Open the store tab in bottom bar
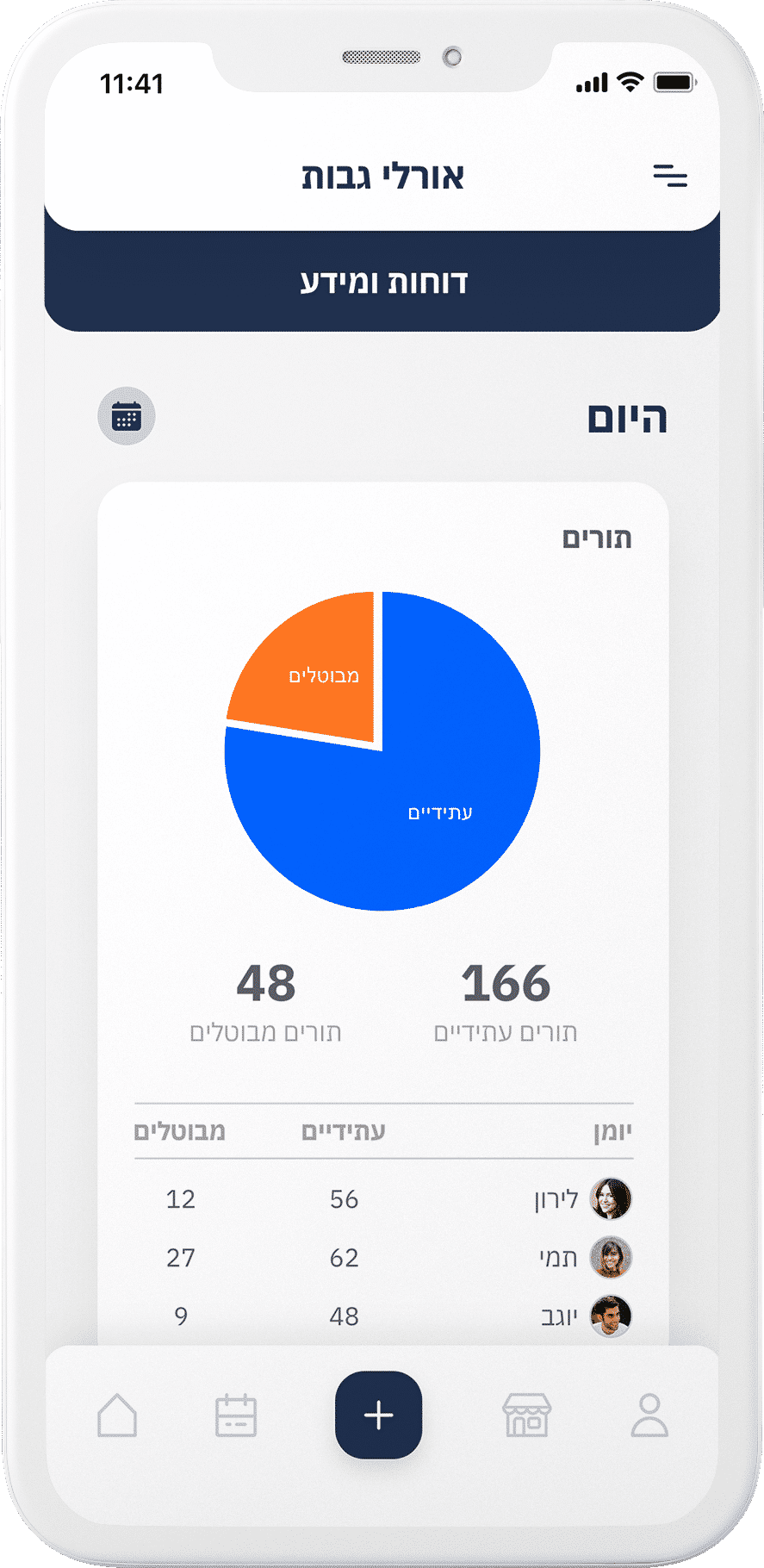Image resolution: width=764 pixels, height=1568 pixels. tap(526, 1416)
